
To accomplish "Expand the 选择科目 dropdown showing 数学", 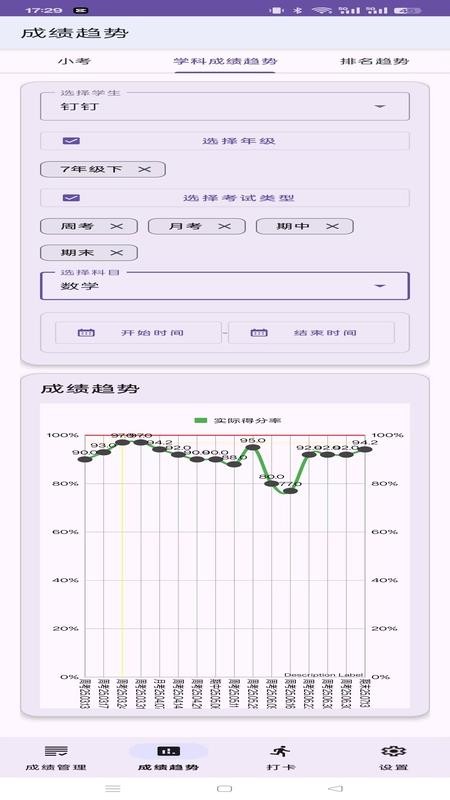I will pos(225,286).
